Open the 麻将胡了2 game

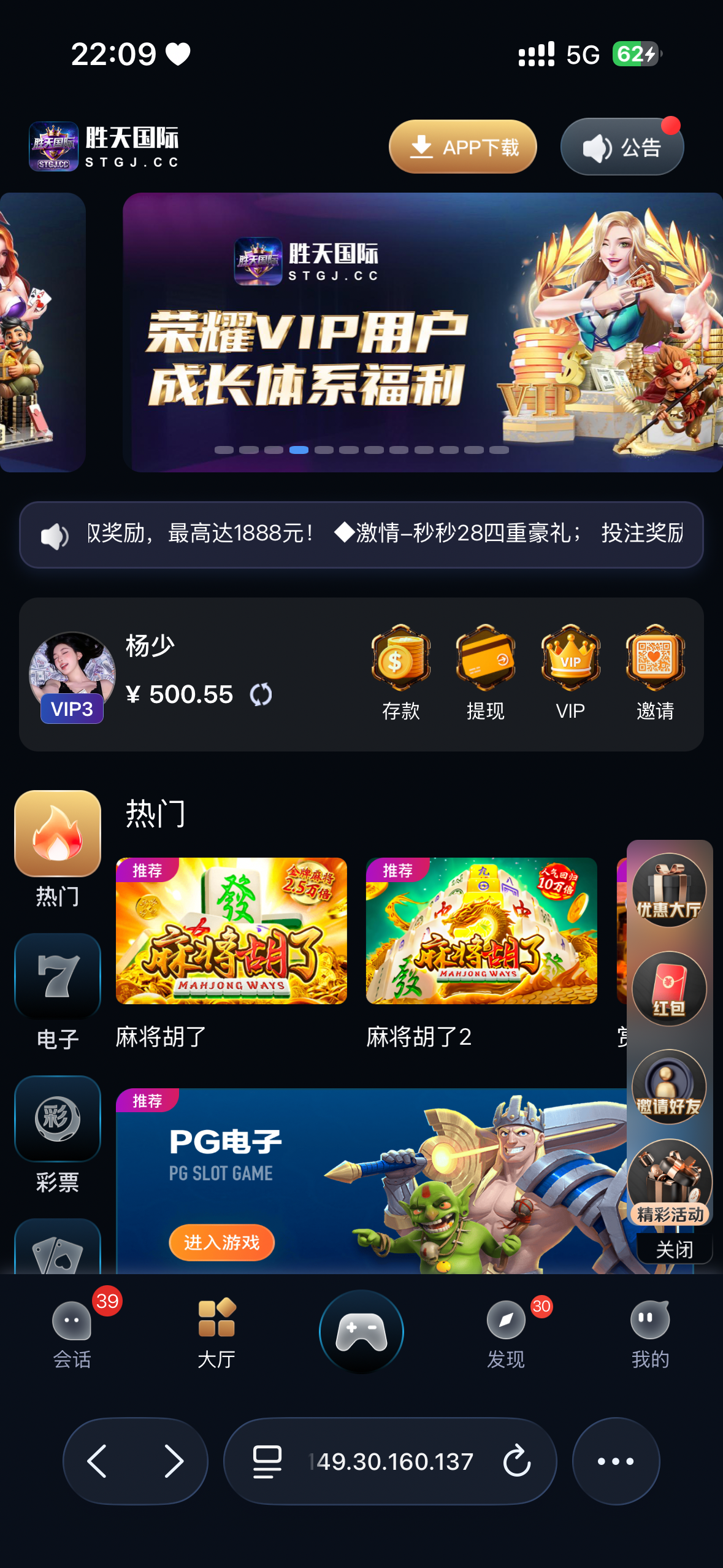tap(481, 931)
